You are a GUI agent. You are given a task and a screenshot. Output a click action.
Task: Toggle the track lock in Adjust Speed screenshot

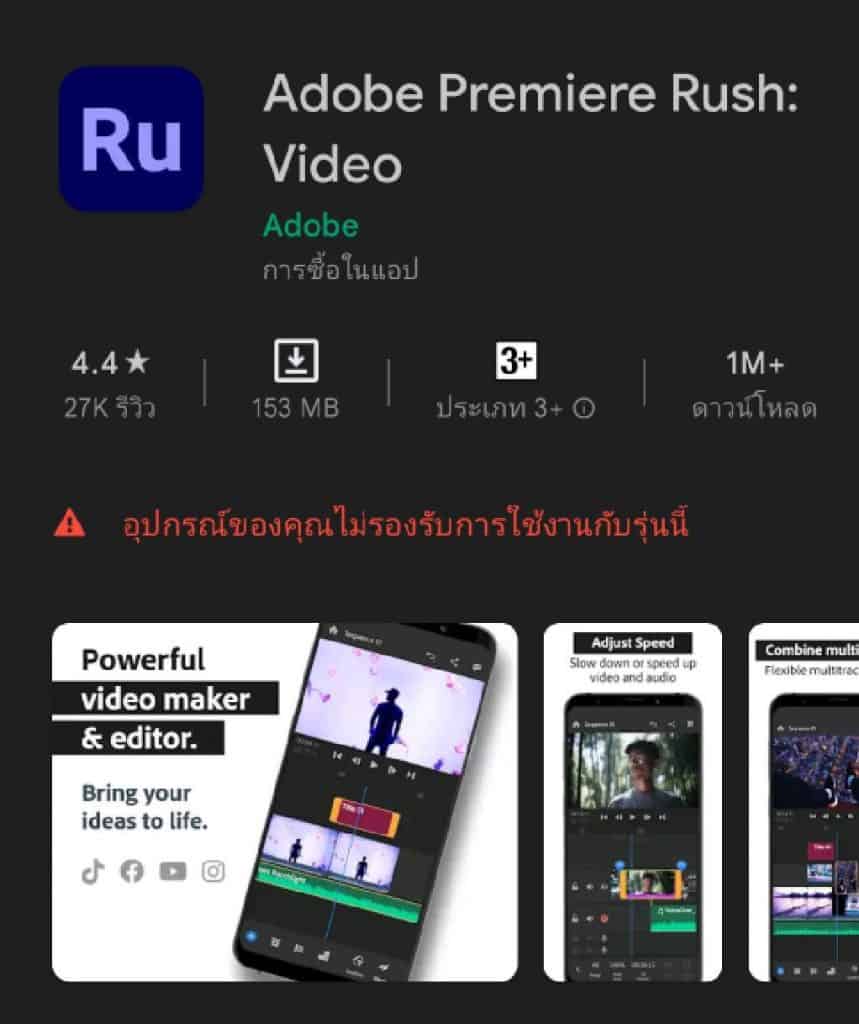coord(575,886)
